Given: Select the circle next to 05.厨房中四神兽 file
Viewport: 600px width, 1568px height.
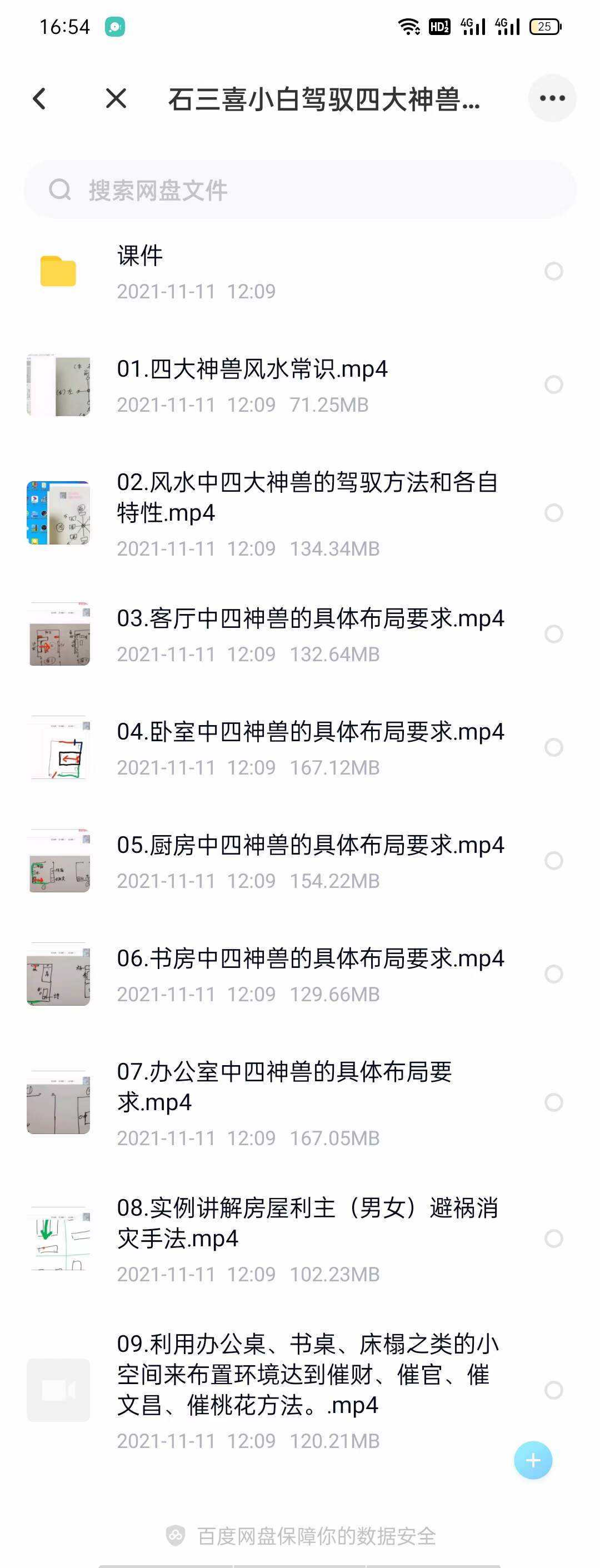Looking at the screenshot, I should pos(553,860).
